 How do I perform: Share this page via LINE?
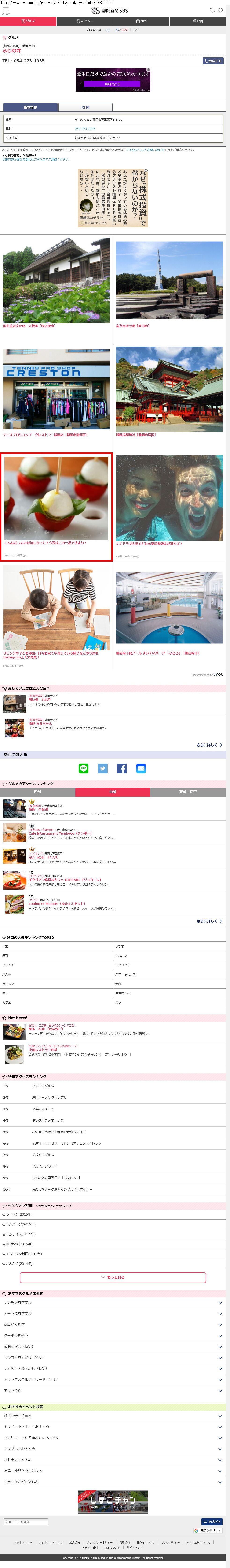[83, 769]
